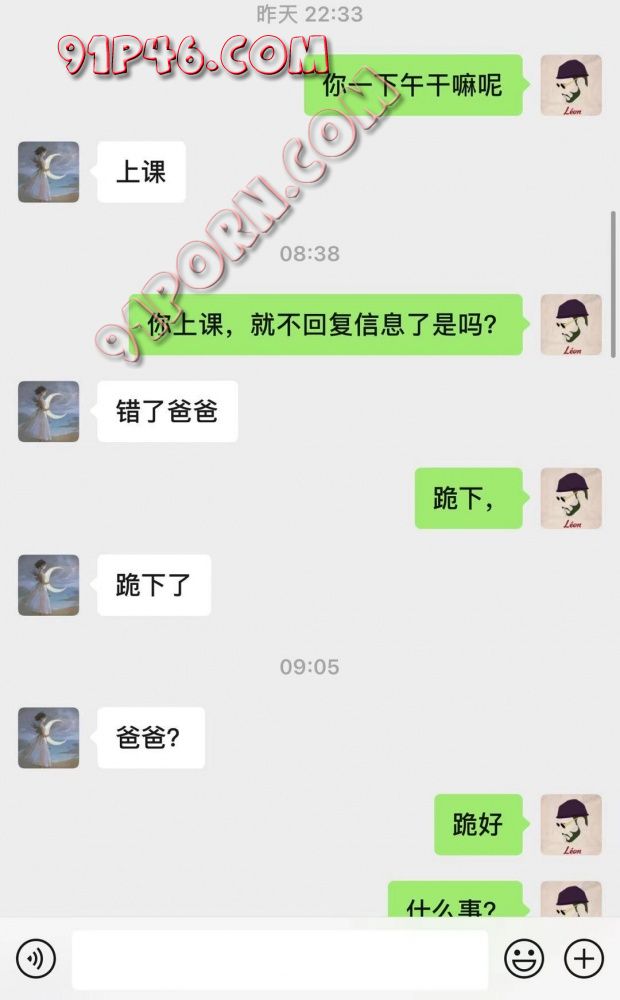Open the emoji sticker panel
Image resolution: width=620 pixels, height=1000 pixels.
[523, 960]
